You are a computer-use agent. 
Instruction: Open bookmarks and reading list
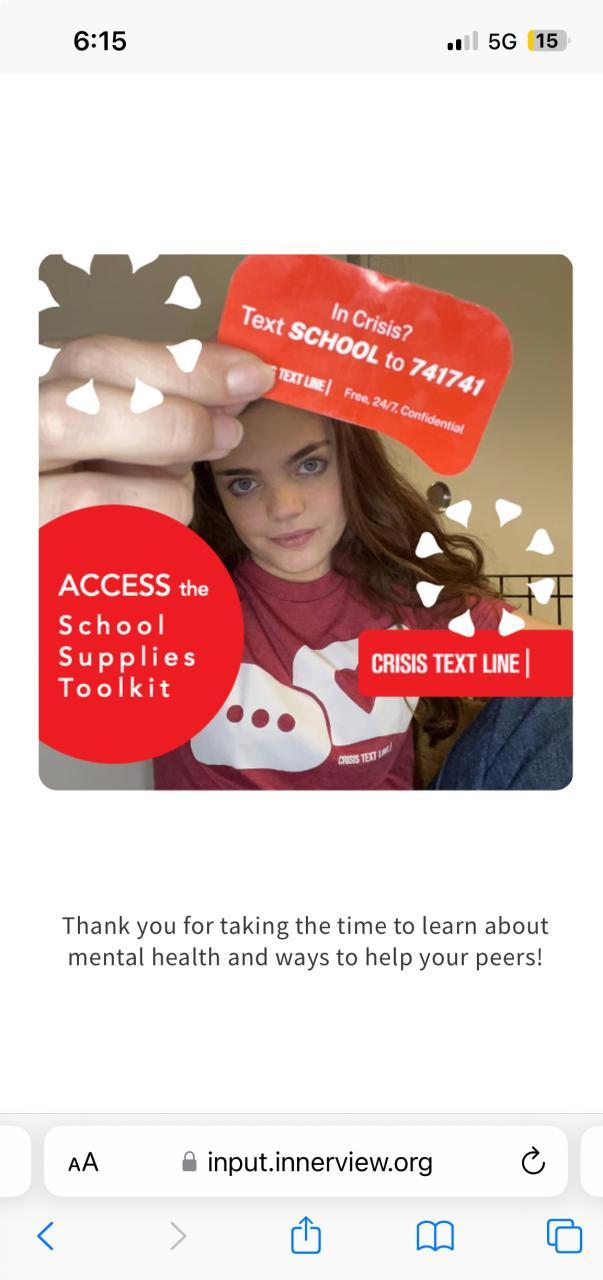(435, 1236)
